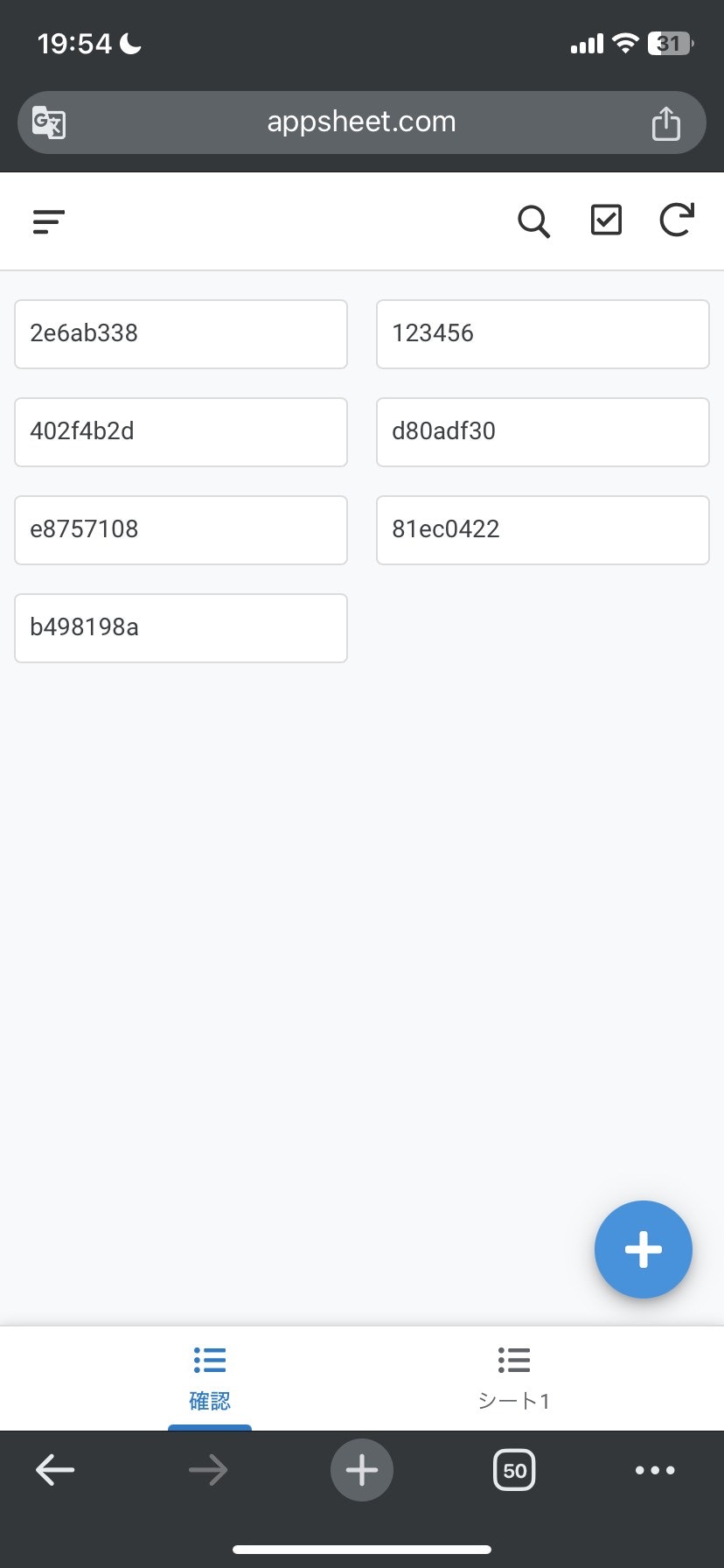Select the 402f4b2d card
The height and width of the screenshot is (1568, 724).
click(x=180, y=432)
